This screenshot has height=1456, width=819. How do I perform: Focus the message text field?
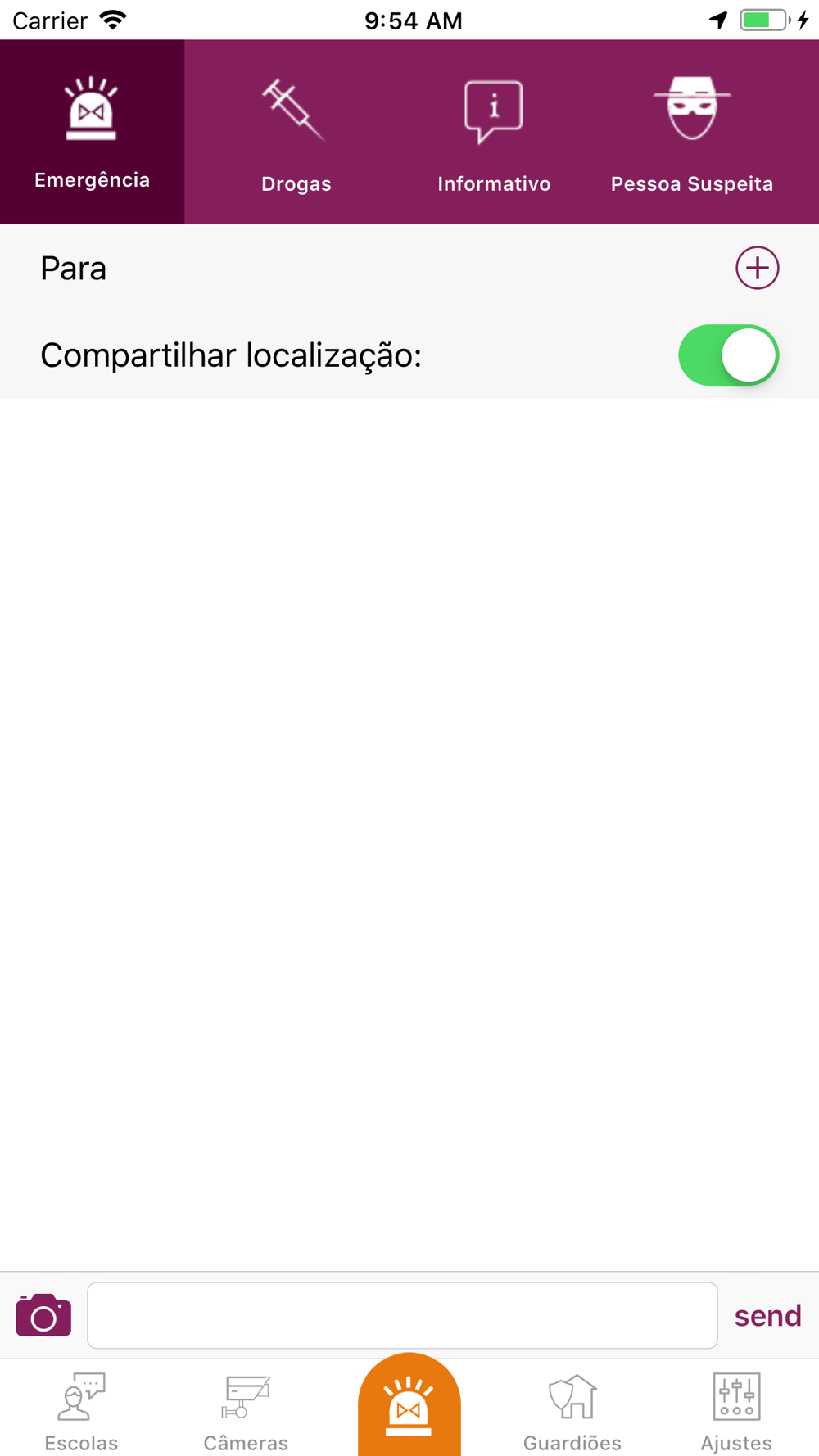[x=402, y=1315]
